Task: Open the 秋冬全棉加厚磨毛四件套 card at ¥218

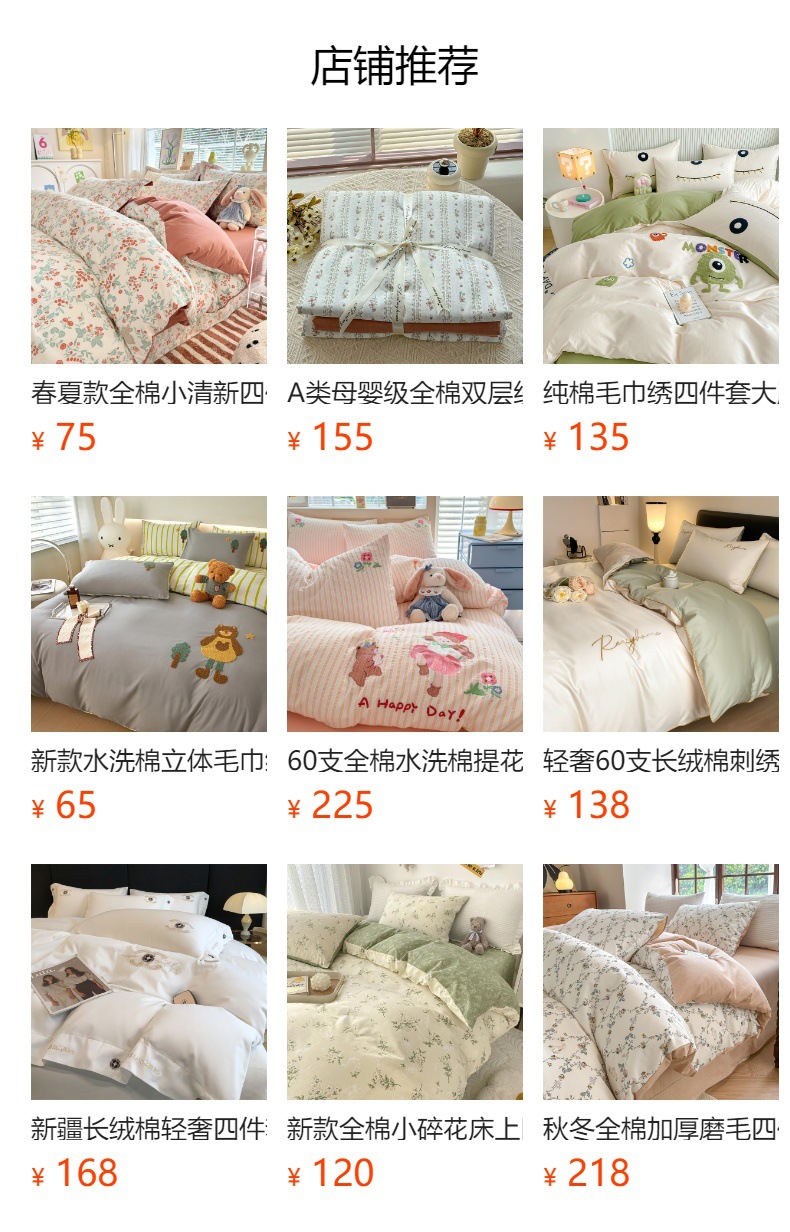Action: pos(660,982)
